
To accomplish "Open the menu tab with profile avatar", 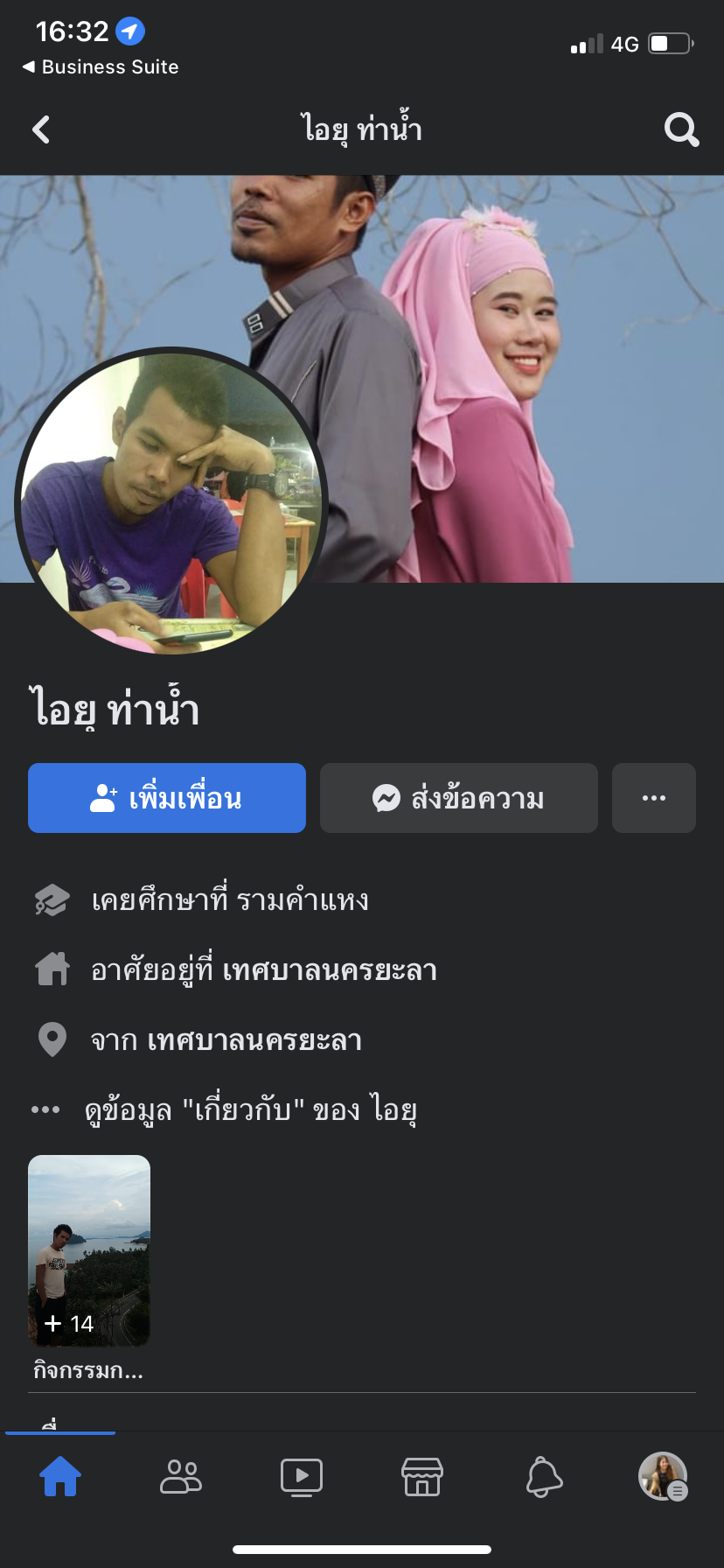I will tap(663, 1476).
